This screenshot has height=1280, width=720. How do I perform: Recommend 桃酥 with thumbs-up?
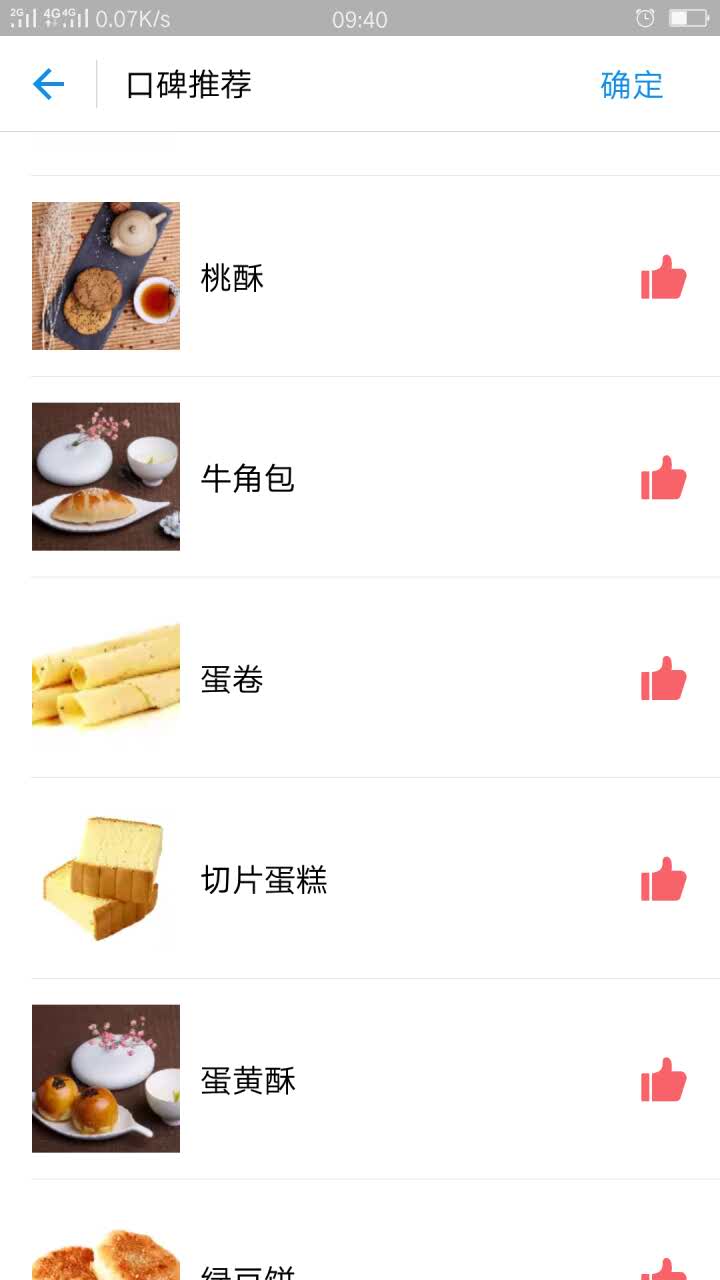click(x=664, y=277)
